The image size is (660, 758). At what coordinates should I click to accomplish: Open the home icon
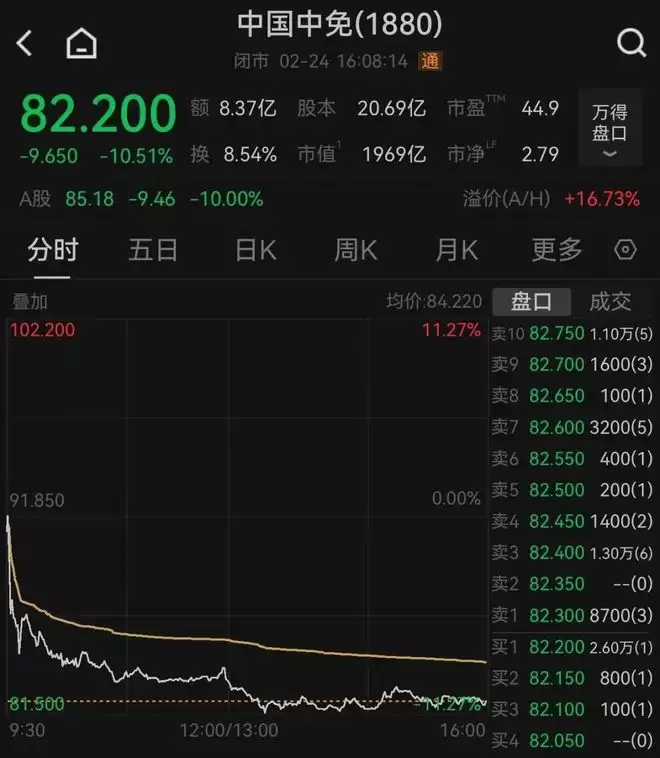pyautogui.click(x=81, y=43)
